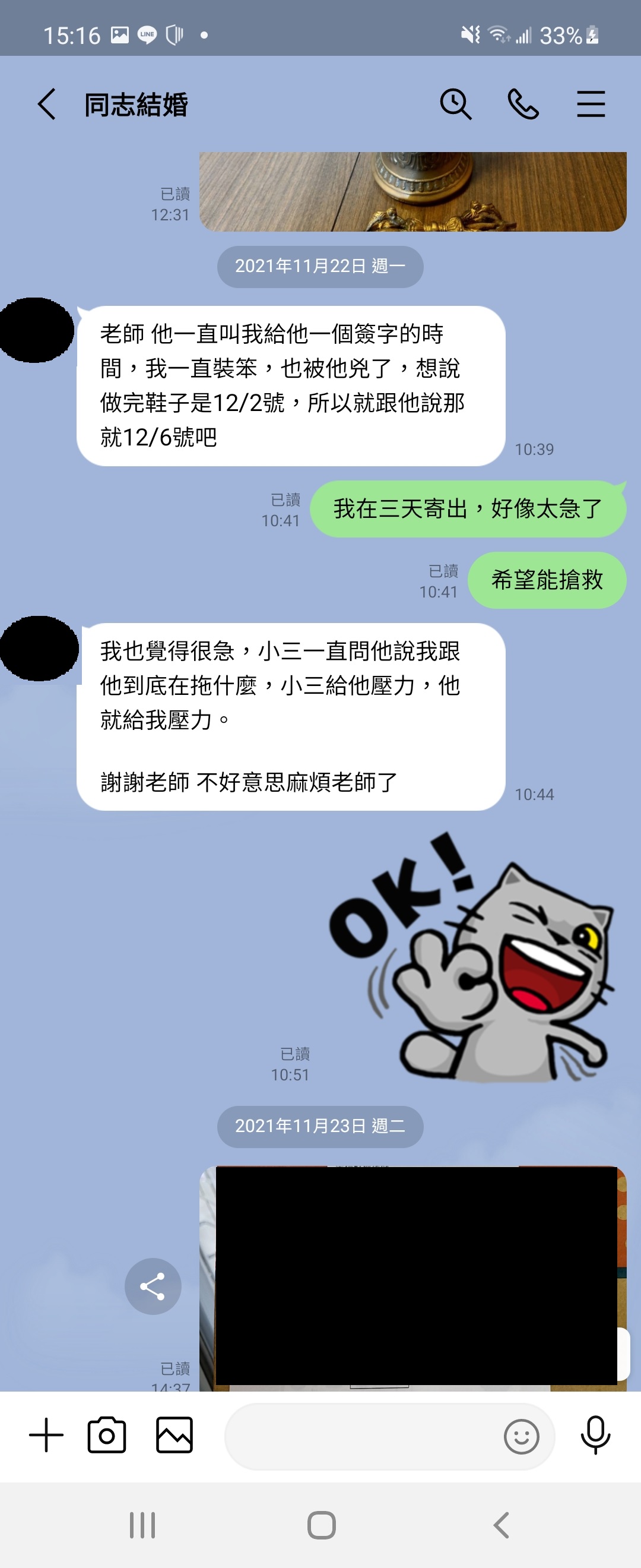Open the sender's profile picture at 10:39
Viewport: 641px width, 1568px height.
click(36, 330)
